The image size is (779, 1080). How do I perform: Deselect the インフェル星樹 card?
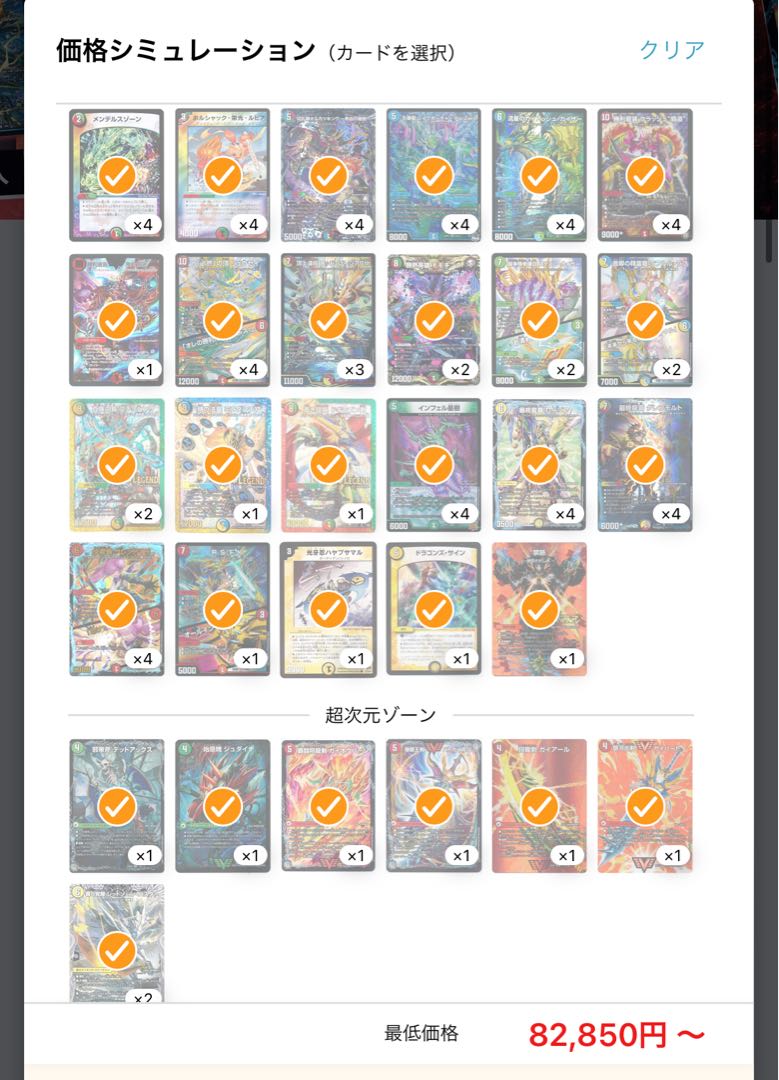(x=433, y=465)
